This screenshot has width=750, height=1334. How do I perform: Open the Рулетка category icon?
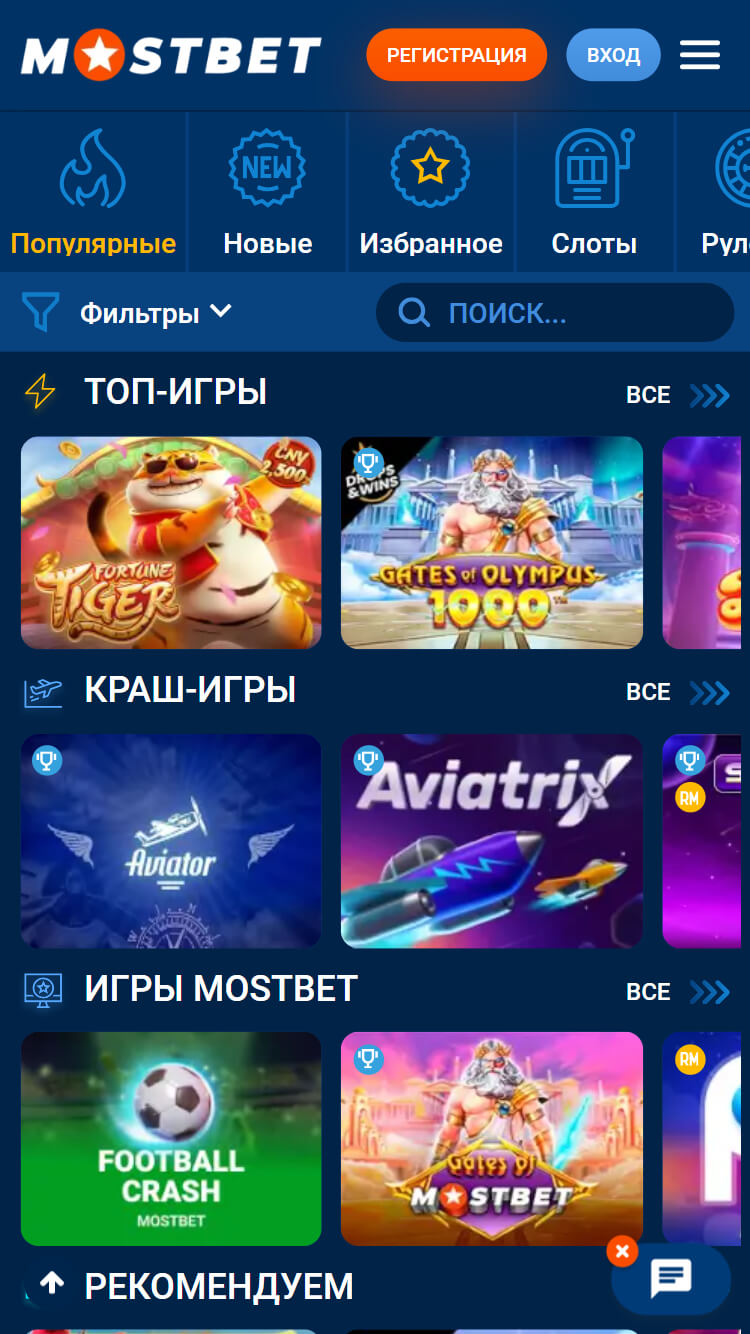(x=737, y=167)
